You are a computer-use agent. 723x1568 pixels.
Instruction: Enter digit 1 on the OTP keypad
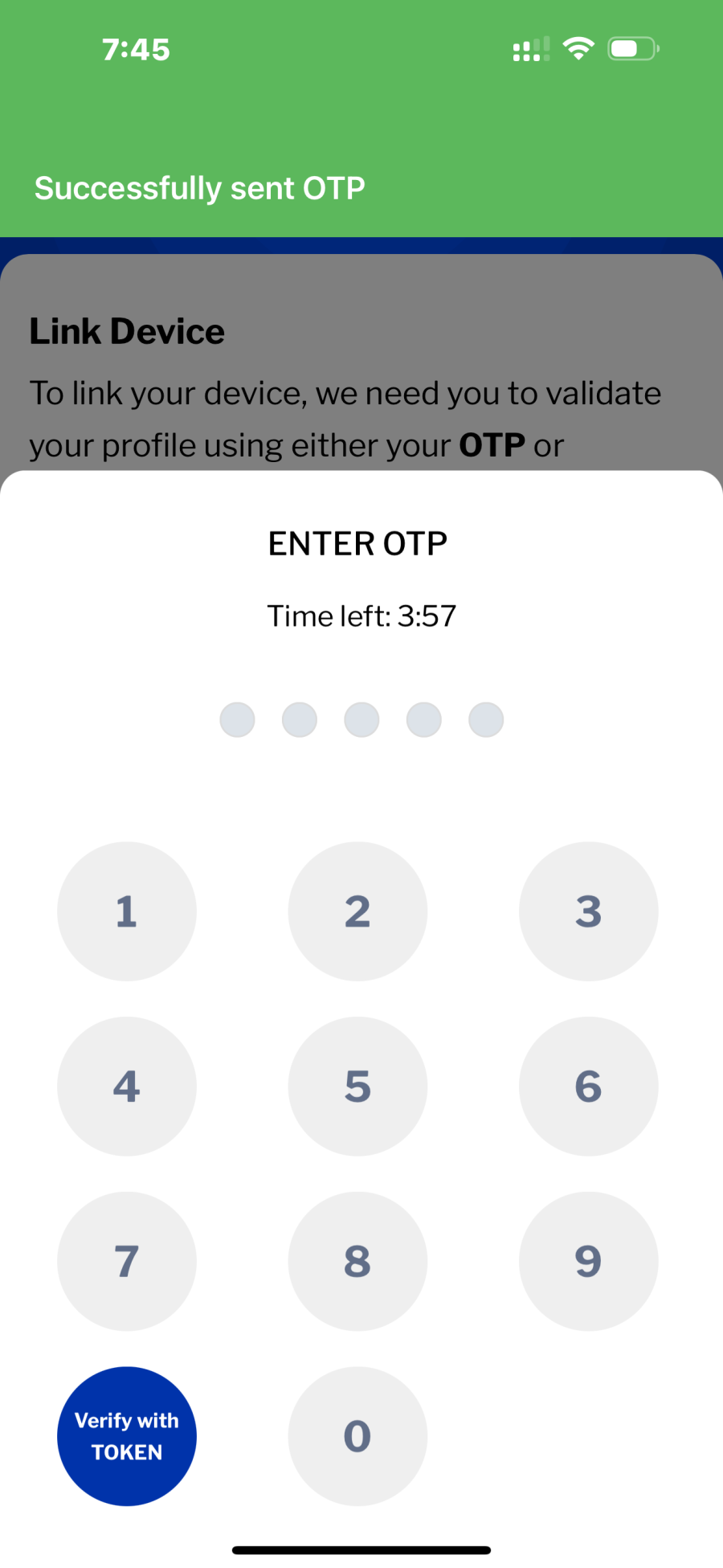tap(127, 911)
